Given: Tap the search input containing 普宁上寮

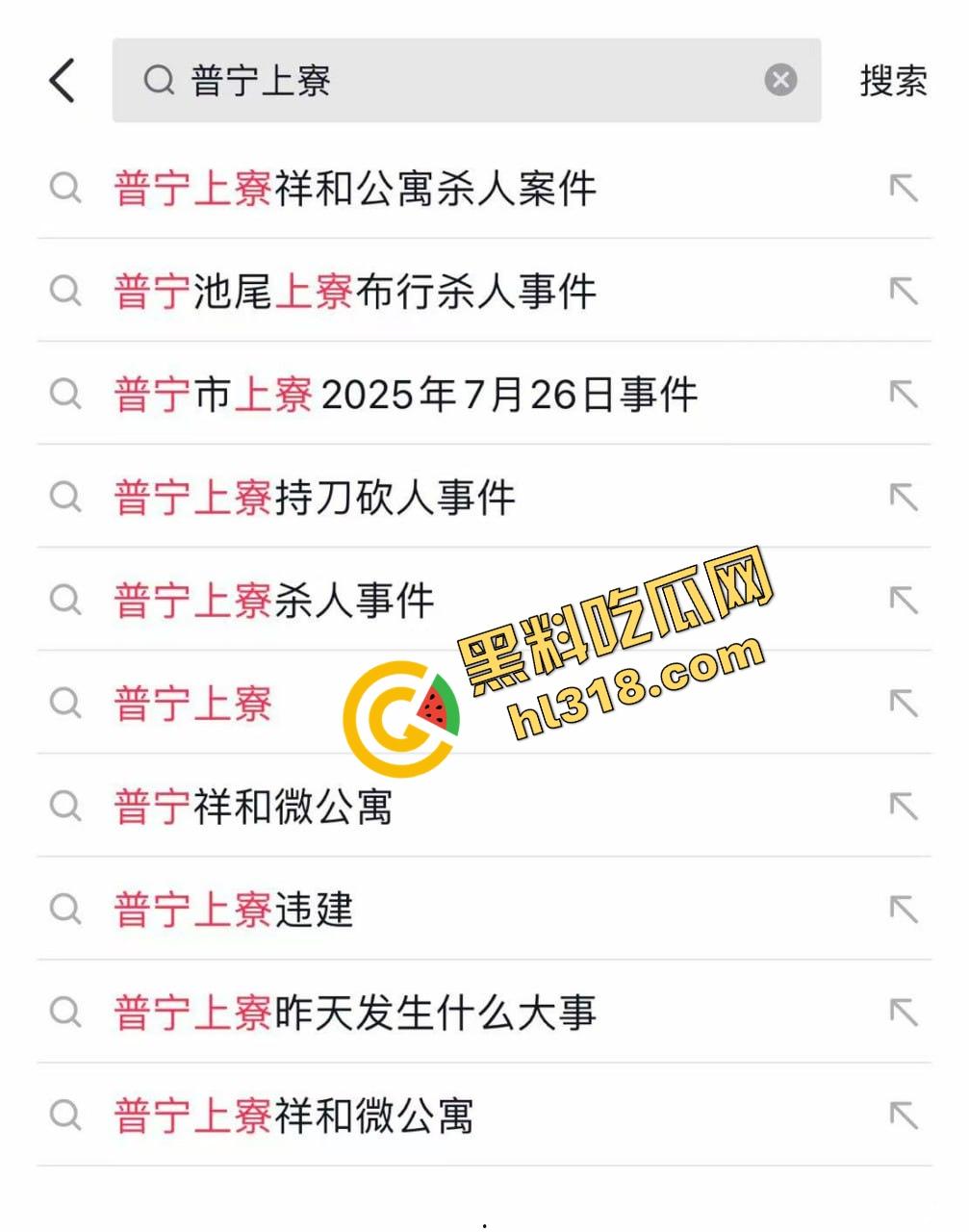Looking at the screenshot, I should coord(433,82).
